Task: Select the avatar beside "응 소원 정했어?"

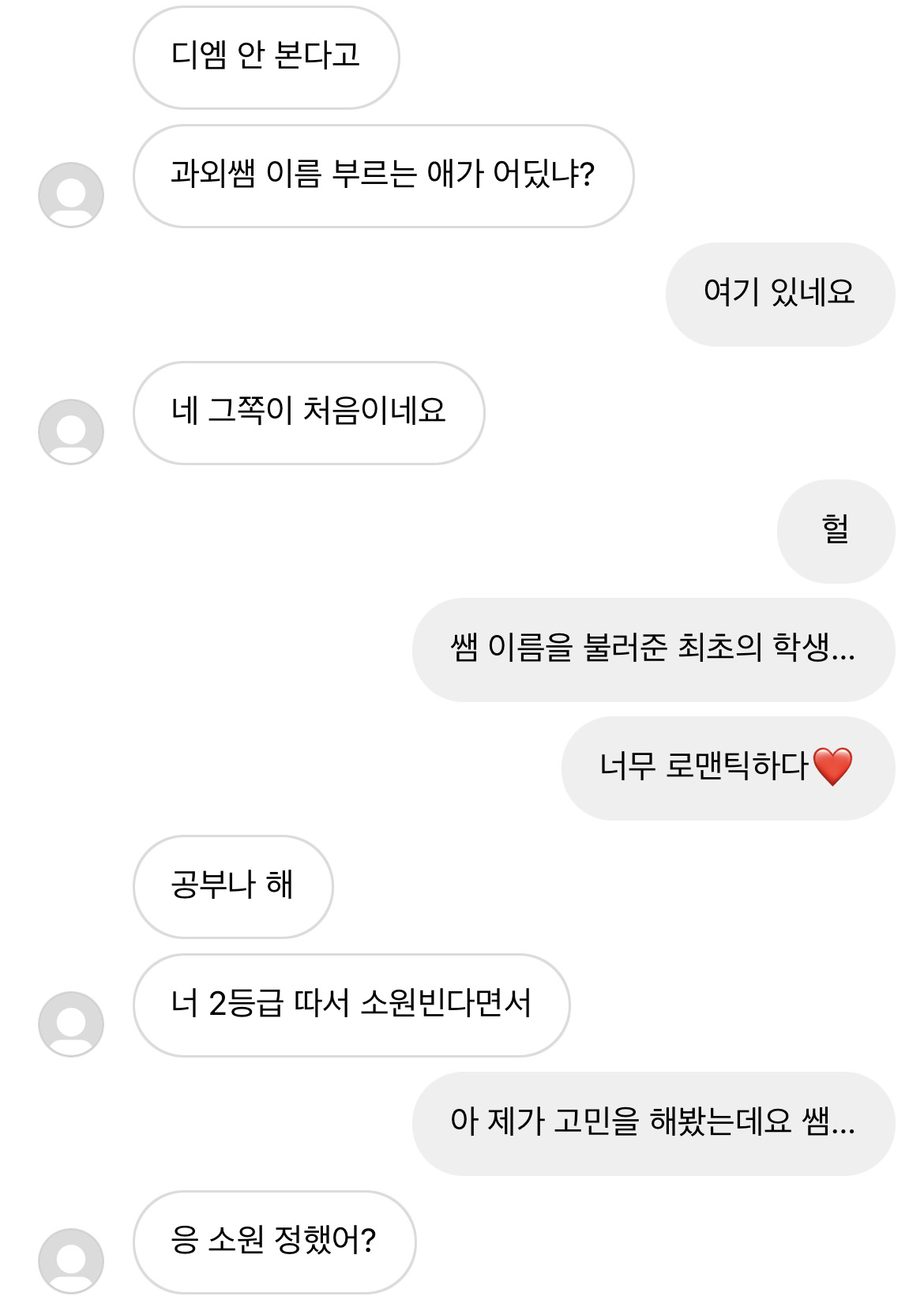Action: (71, 1261)
